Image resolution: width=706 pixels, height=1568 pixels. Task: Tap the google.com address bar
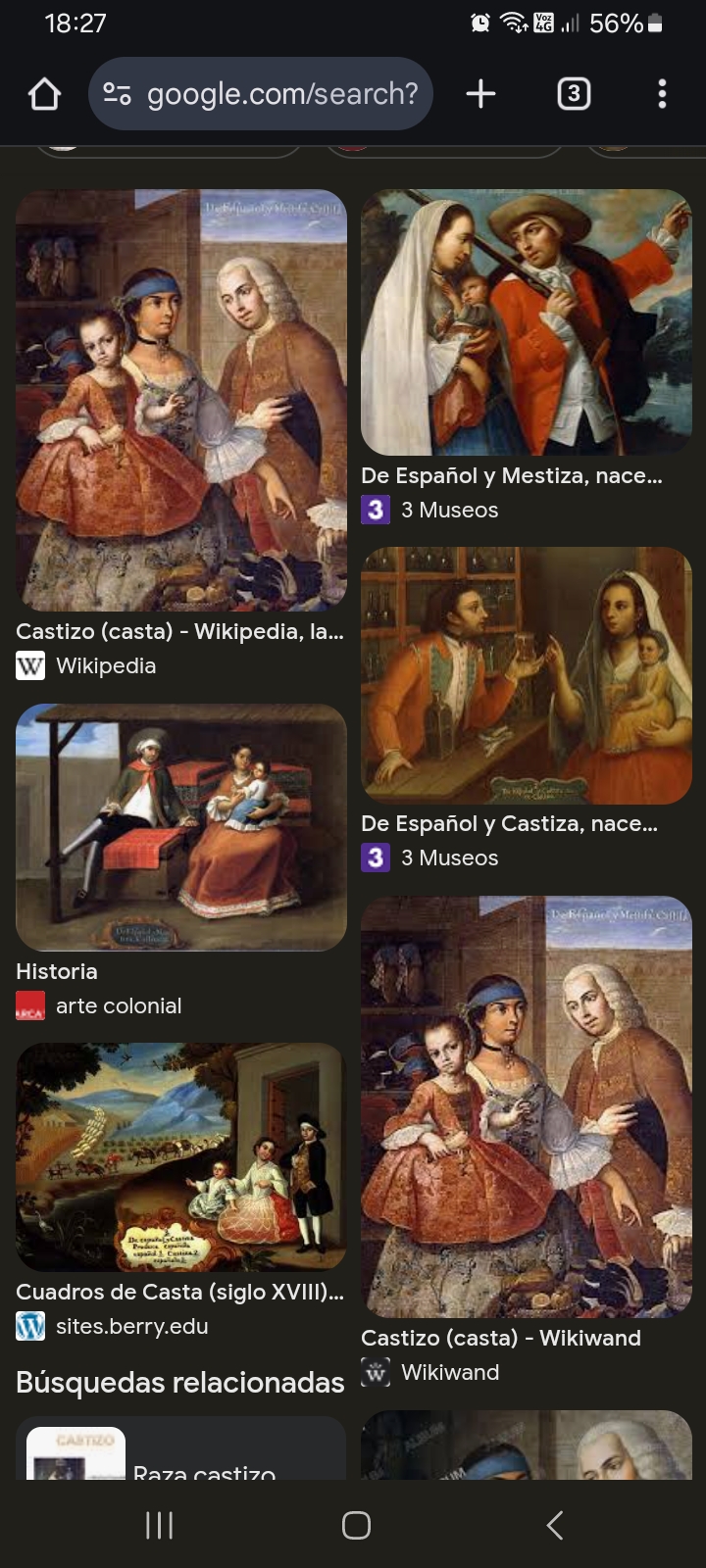click(x=261, y=94)
